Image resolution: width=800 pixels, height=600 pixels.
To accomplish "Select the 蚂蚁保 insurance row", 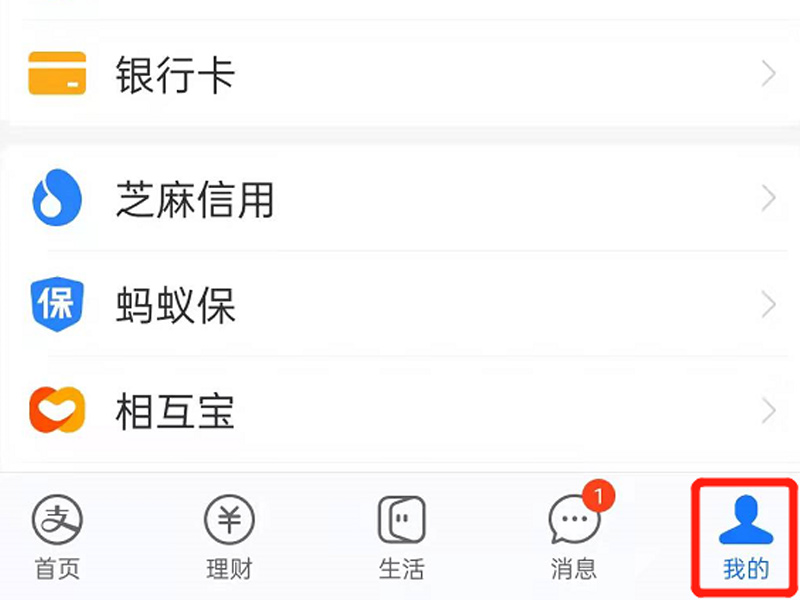I will pos(400,304).
